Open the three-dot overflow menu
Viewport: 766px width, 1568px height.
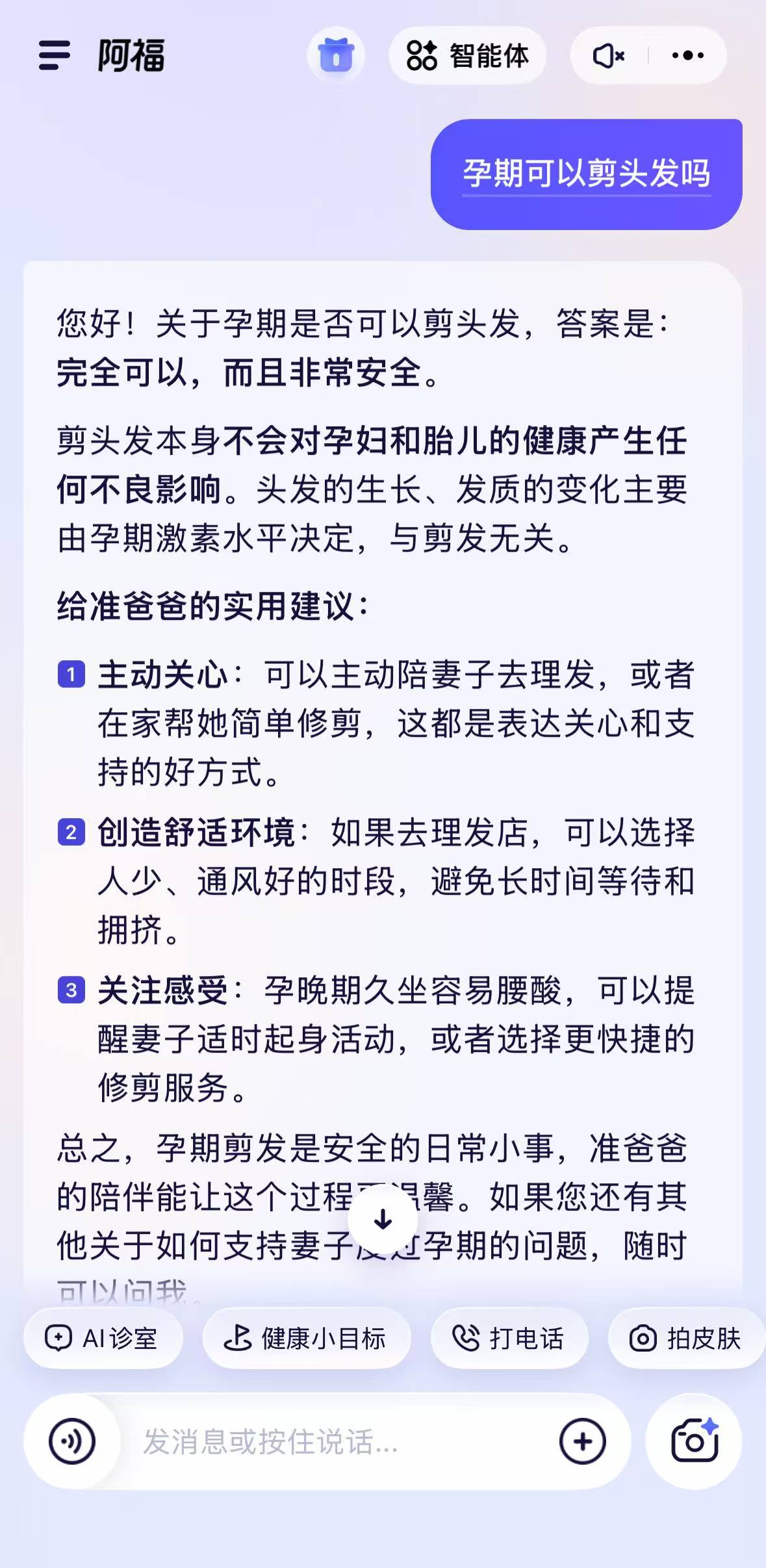coord(687,55)
